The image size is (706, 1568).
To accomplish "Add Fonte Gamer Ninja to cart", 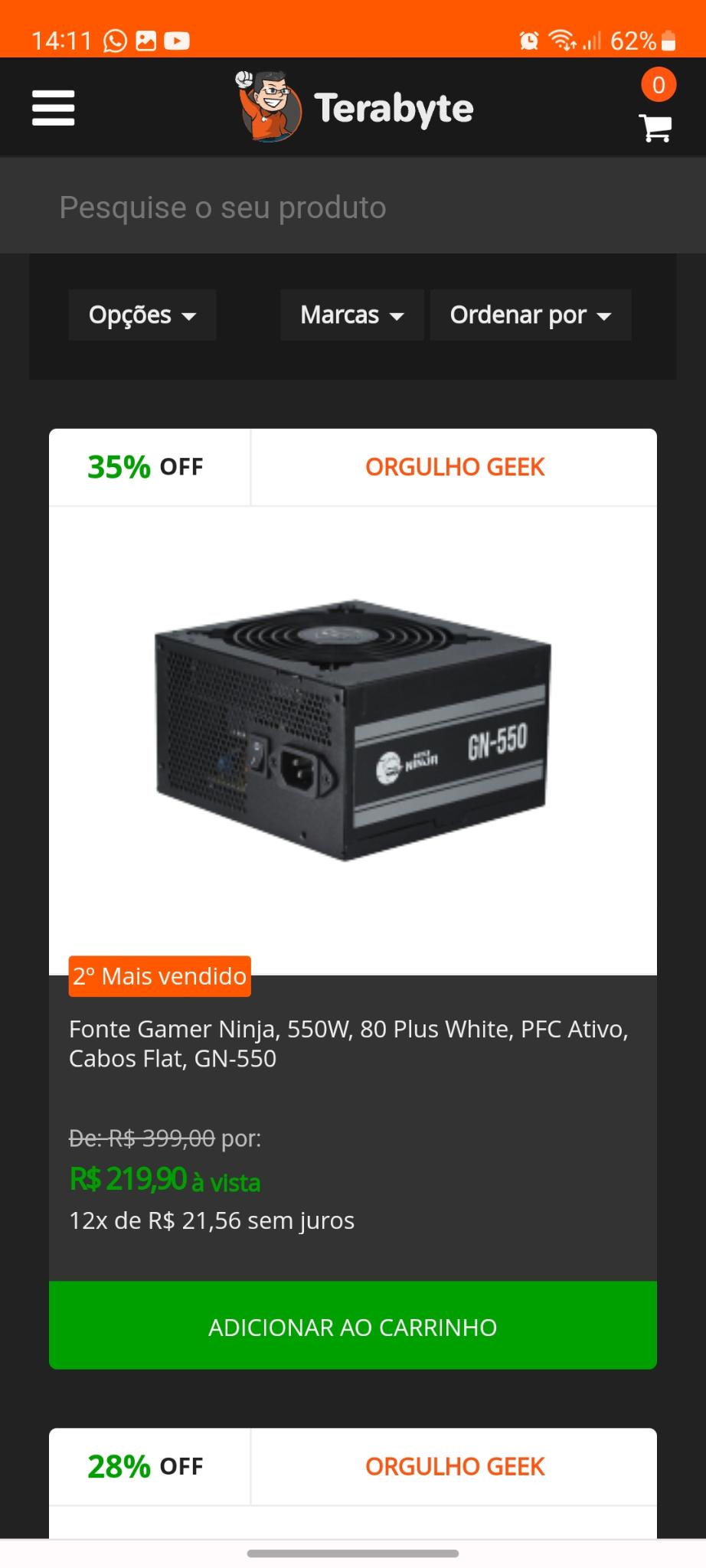I will click(x=353, y=1327).
